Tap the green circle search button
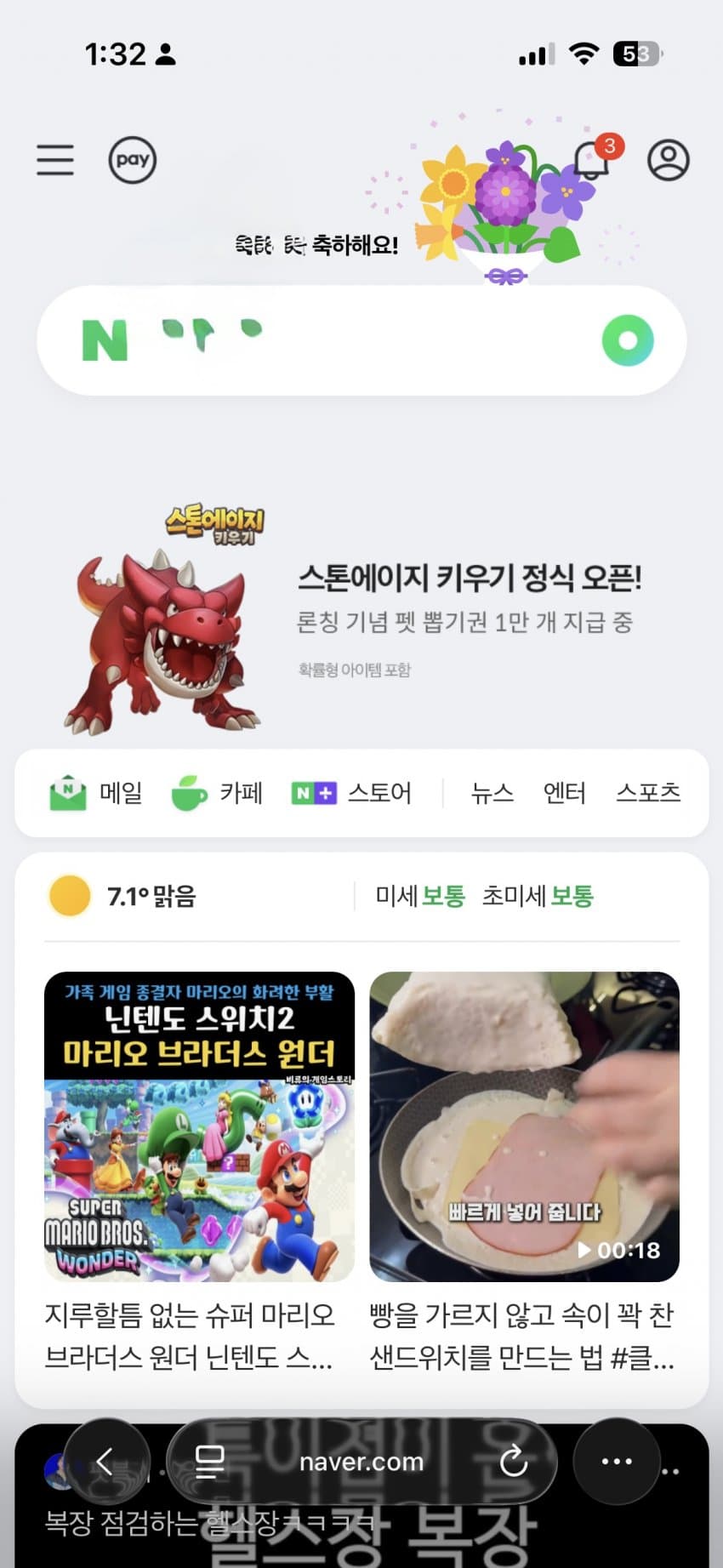723x1568 pixels. (x=628, y=340)
